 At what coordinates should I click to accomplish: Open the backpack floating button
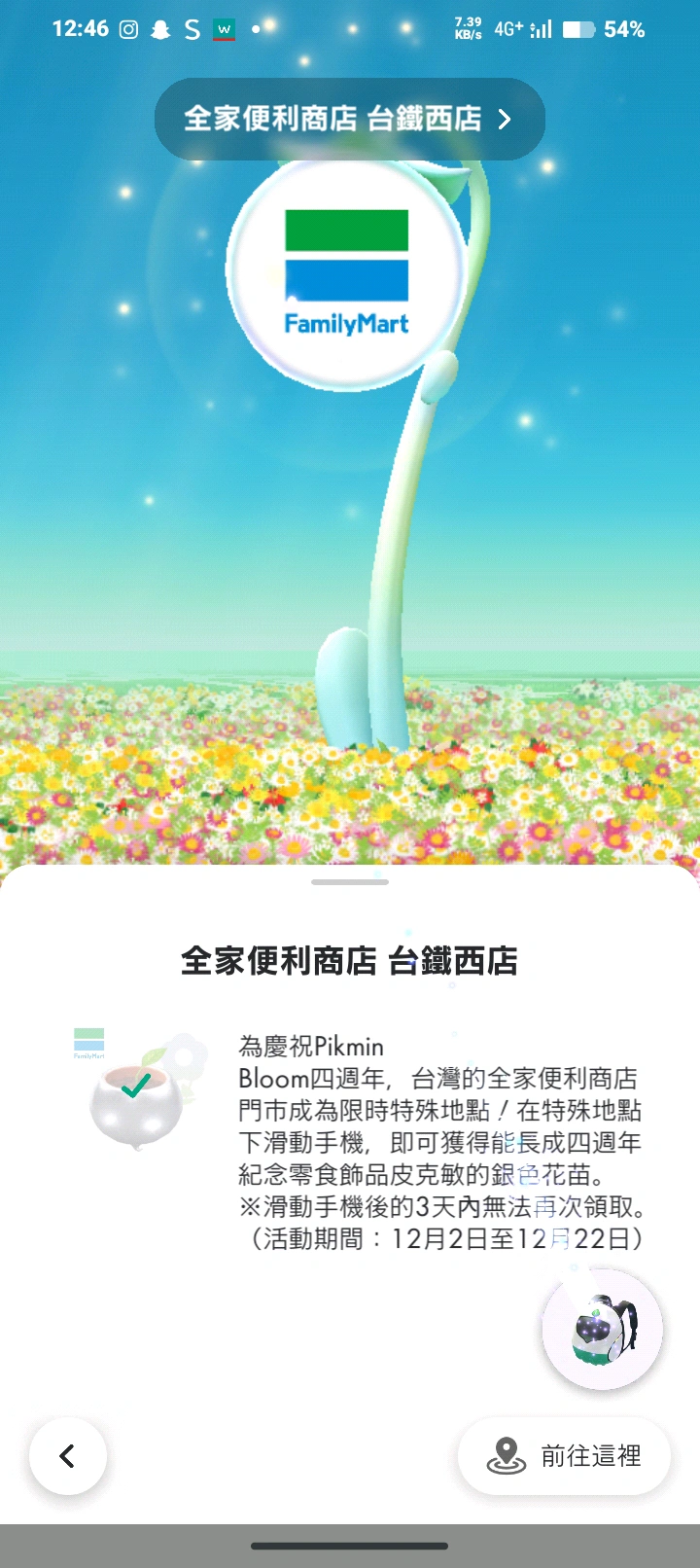[x=603, y=1329]
